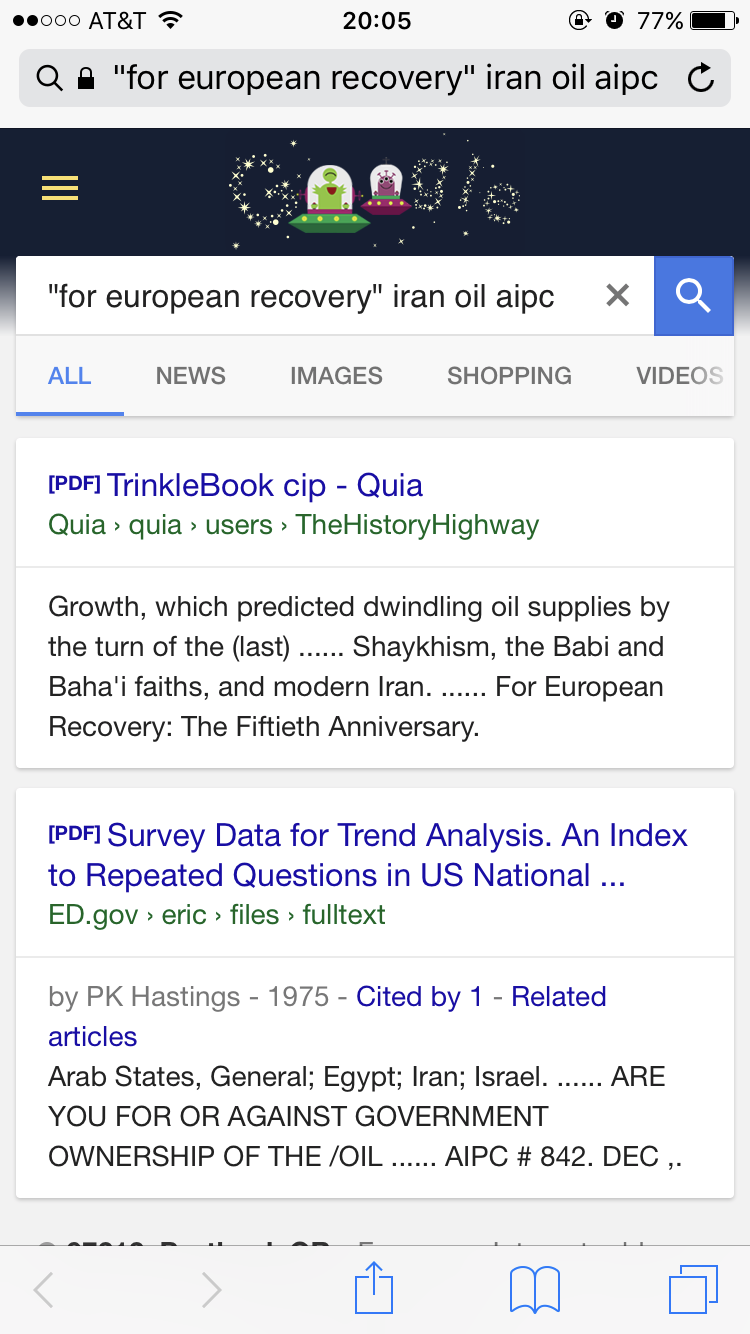Viewport: 750px width, 1334px height.
Task: Open the Google hamburger menu
Action: coord(60,188)
